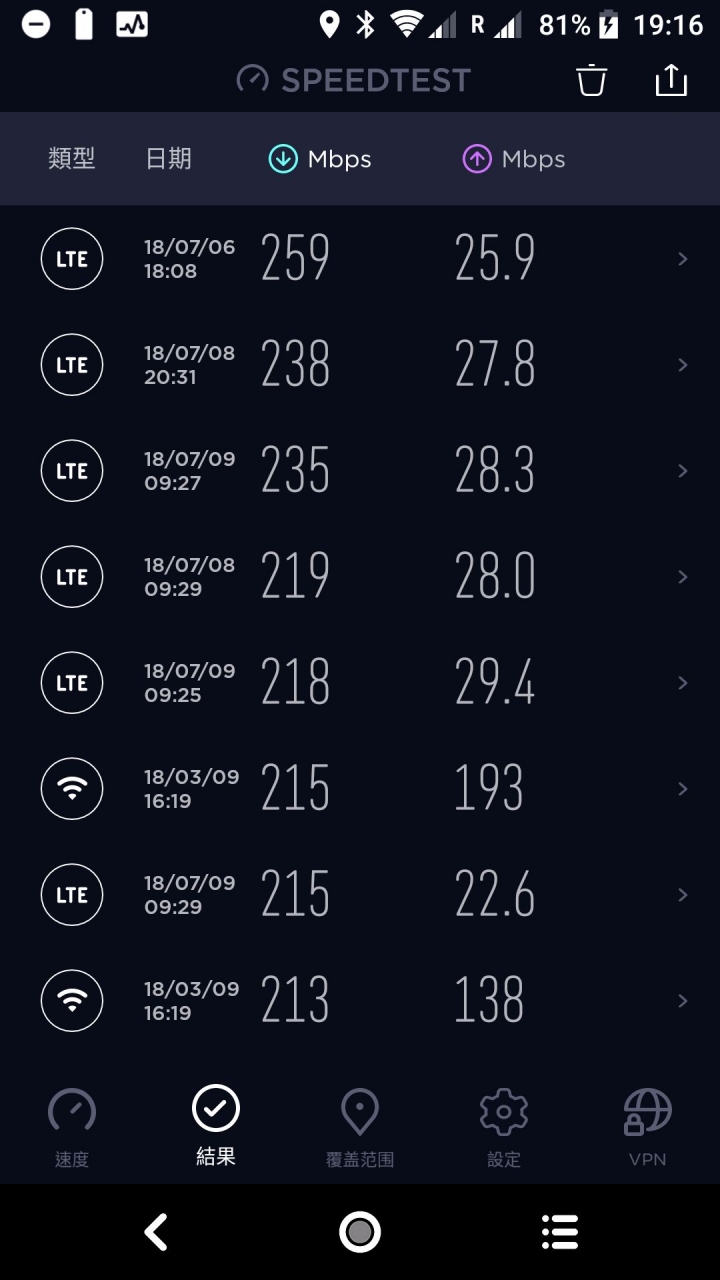The width and height of the screenshot is (720, 1280).
Task: Sort results by download Mbps
Action: pyautogui.click(x=320, y=159)
